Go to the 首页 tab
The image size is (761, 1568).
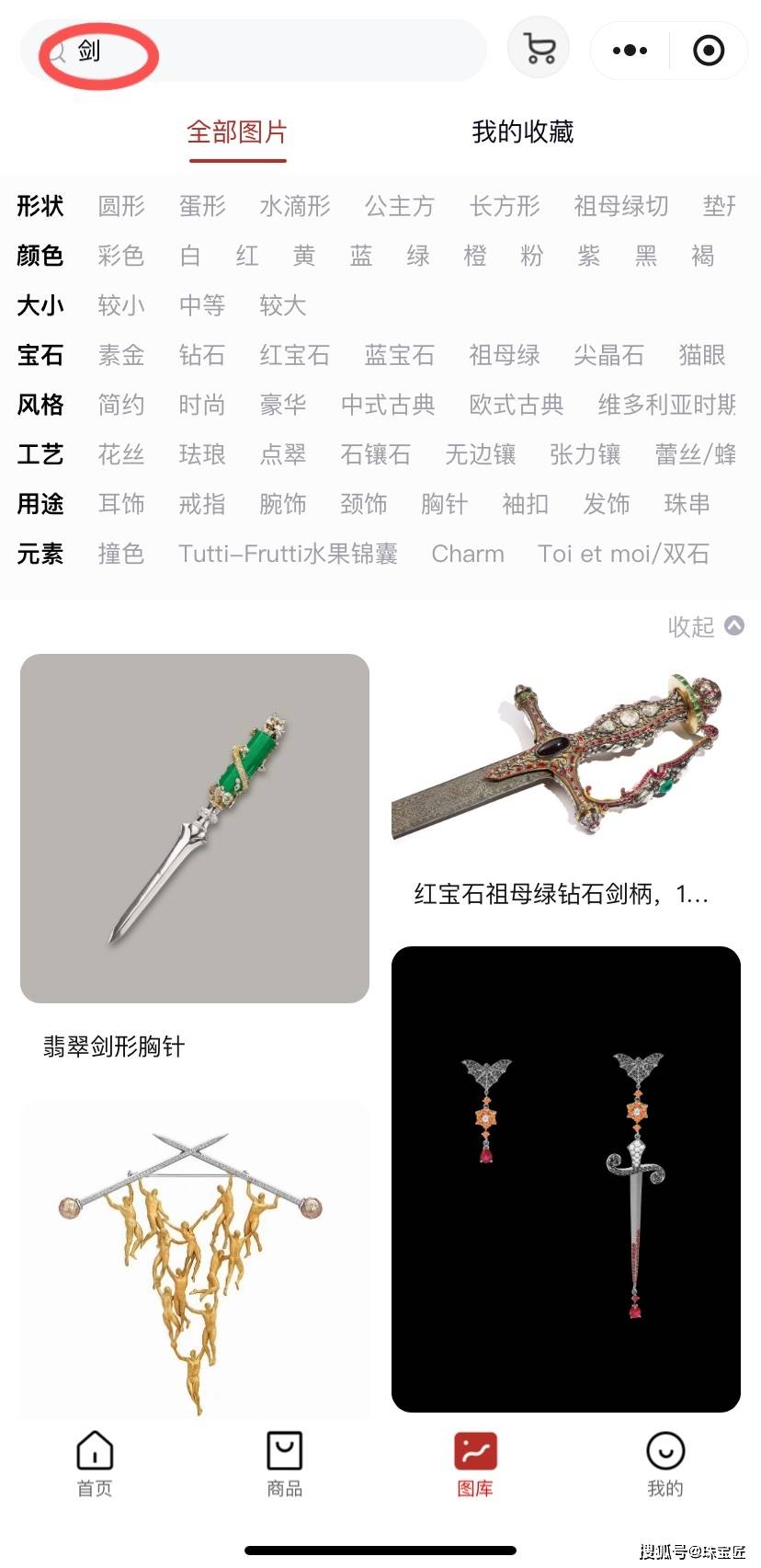pyautogui.click(x=95, y=1462)
